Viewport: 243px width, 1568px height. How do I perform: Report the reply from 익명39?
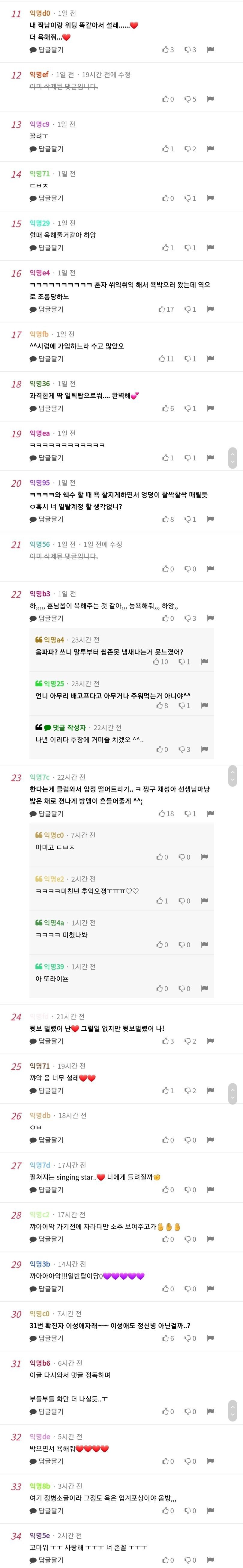coord(205,988)
